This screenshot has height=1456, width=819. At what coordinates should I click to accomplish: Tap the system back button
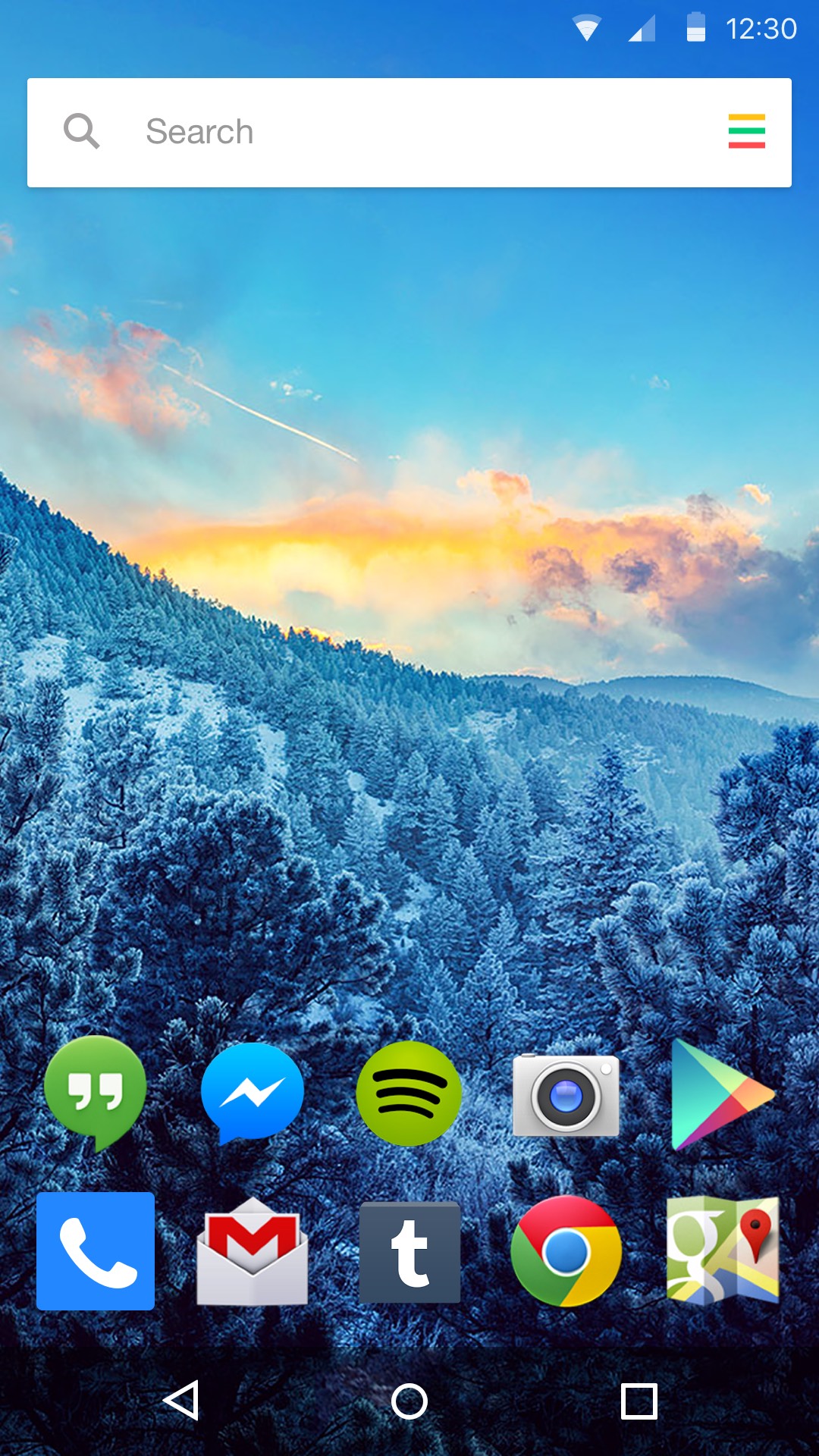point(182,1401)
